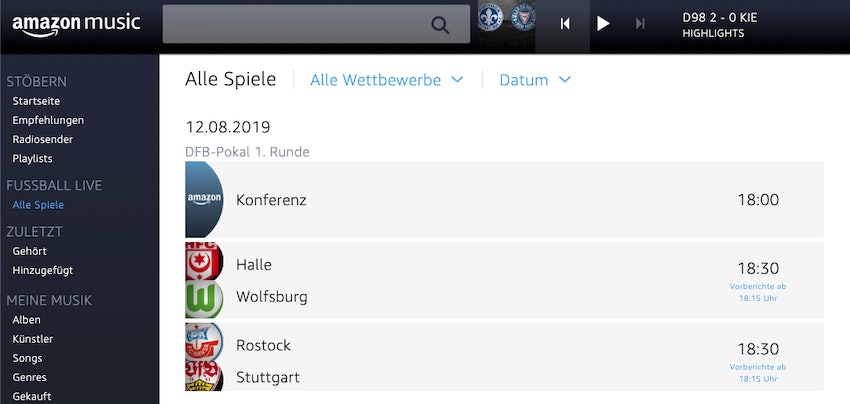View Künstler in Meine Musik
Viewport: 850px width, 404px height.
point(32,339)
